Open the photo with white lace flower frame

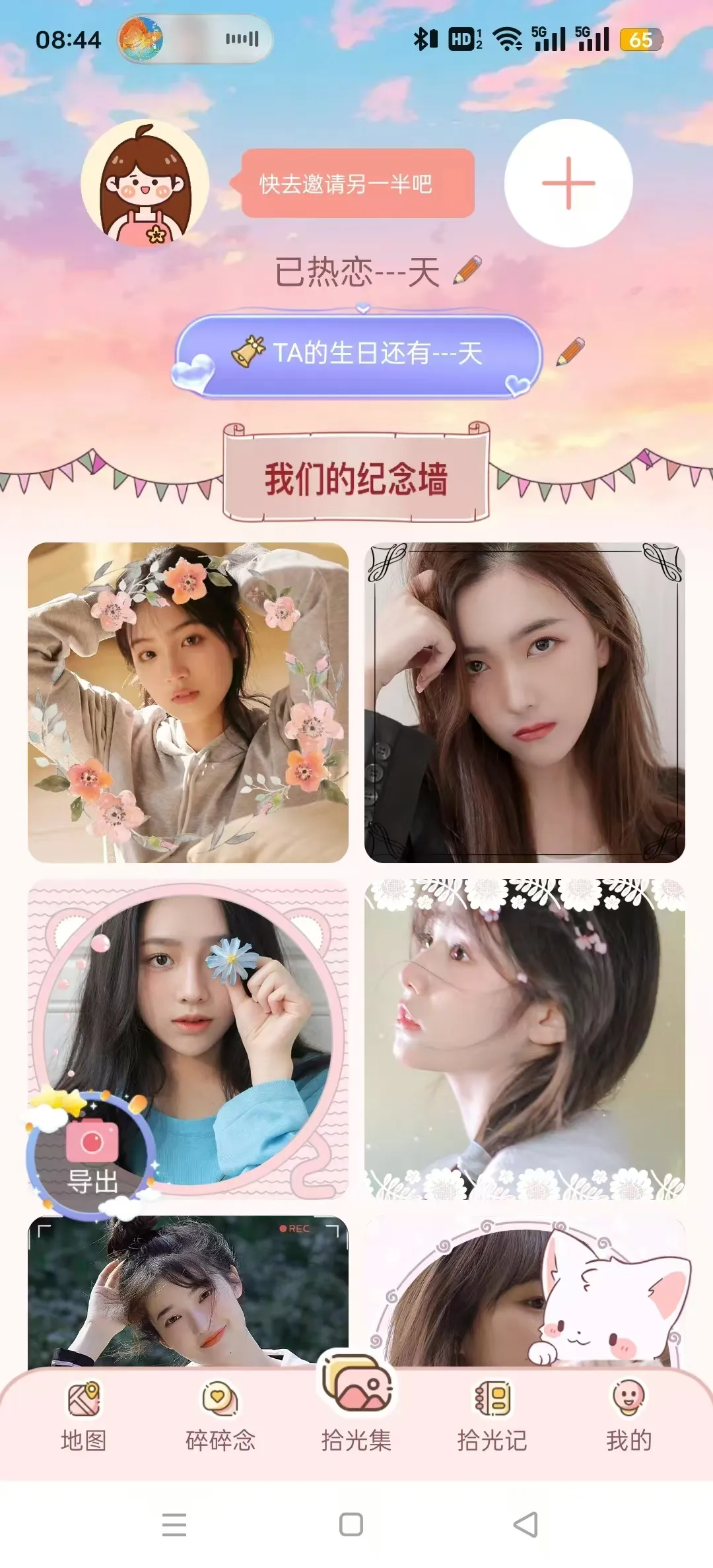524,1039
